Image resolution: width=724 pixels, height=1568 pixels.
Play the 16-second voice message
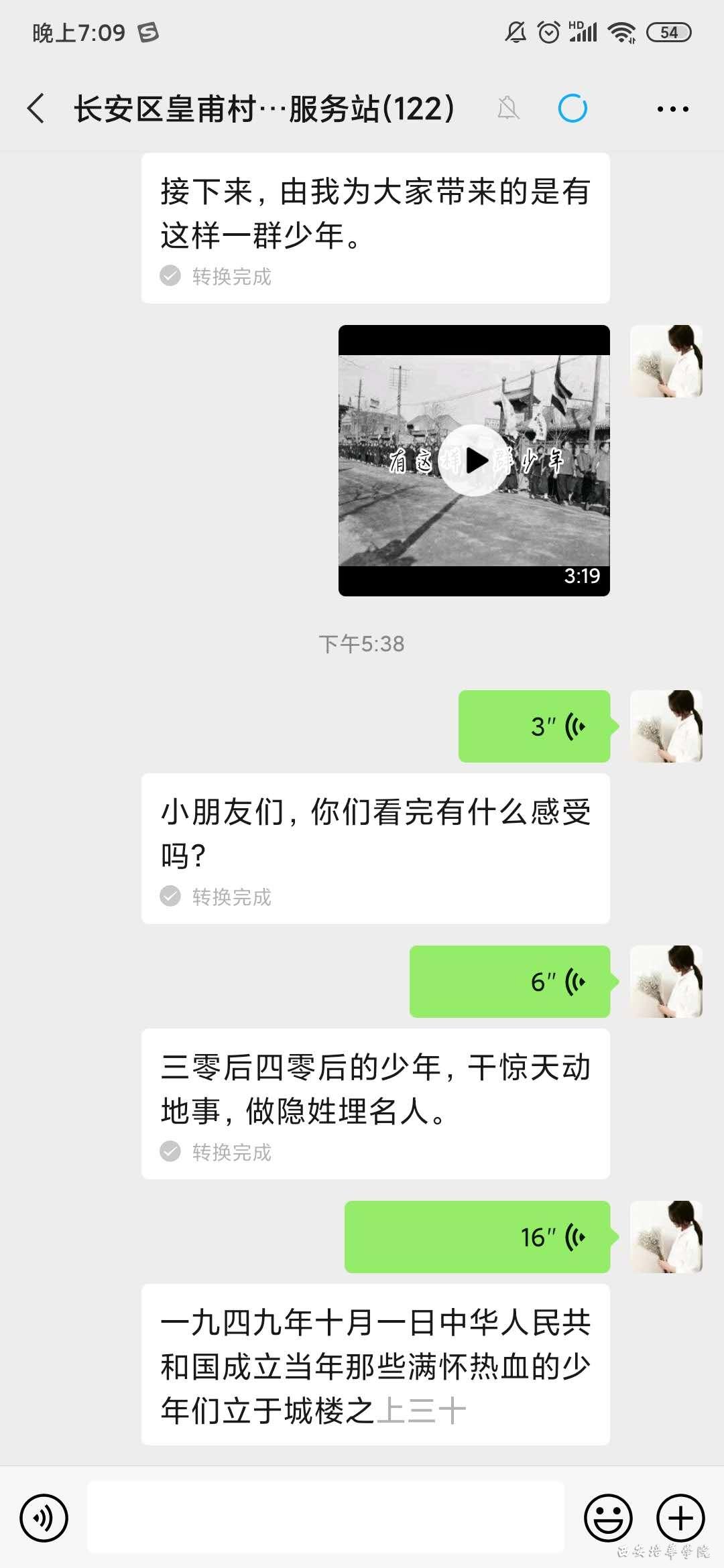click(477, 1237)
